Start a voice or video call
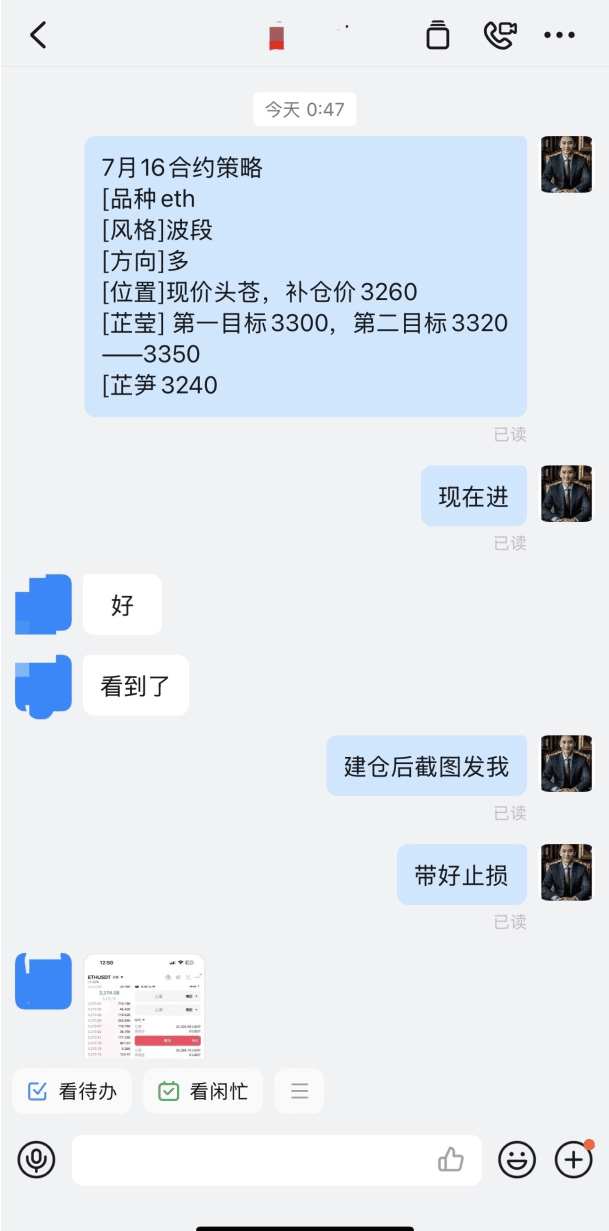Screen dimensions: 609x1231 (x=499, y=35)
